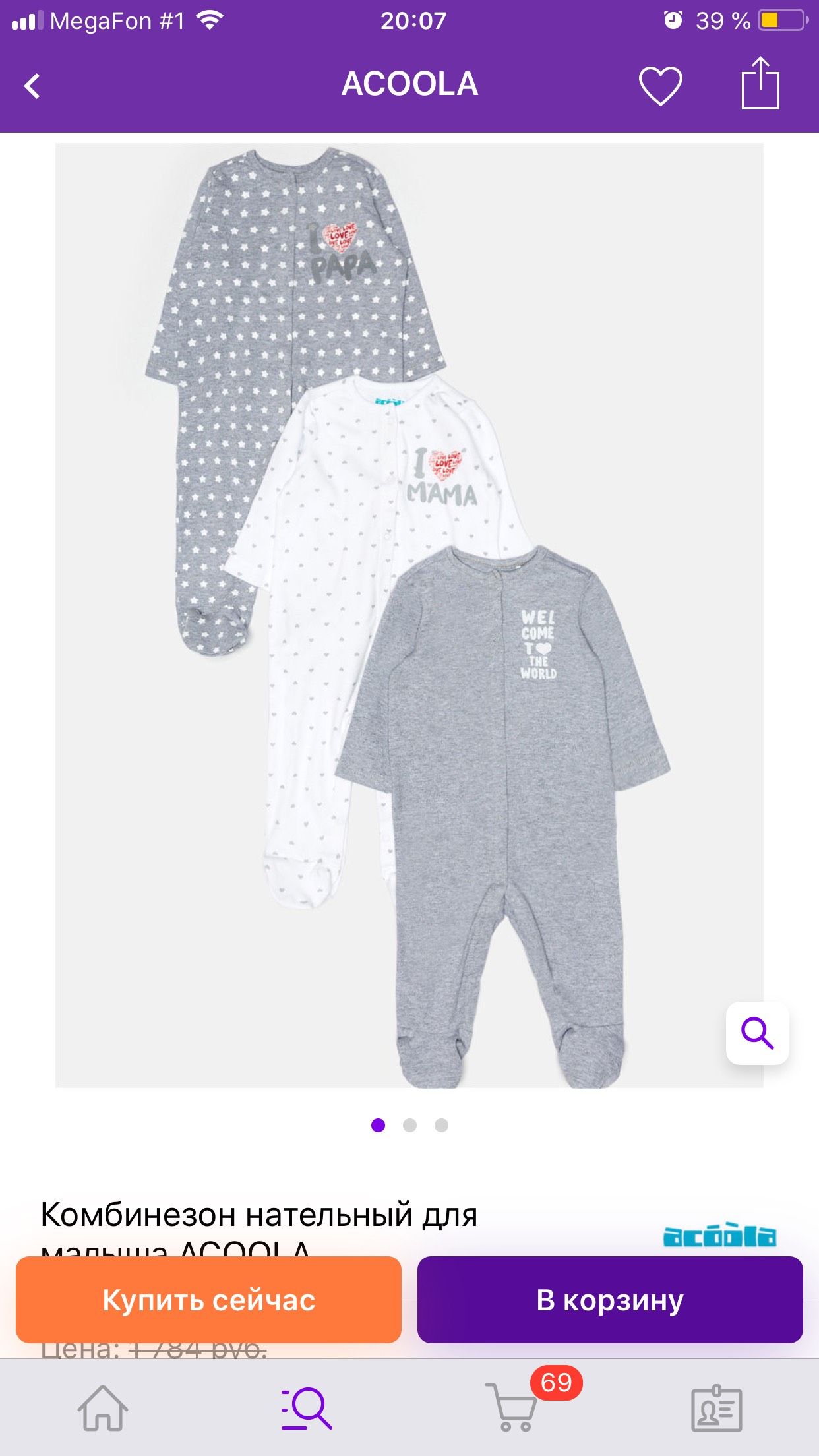Viewport: 819px width, 1456px height.
Task: Add item with "В корзину"
Action: [610, 1300]
